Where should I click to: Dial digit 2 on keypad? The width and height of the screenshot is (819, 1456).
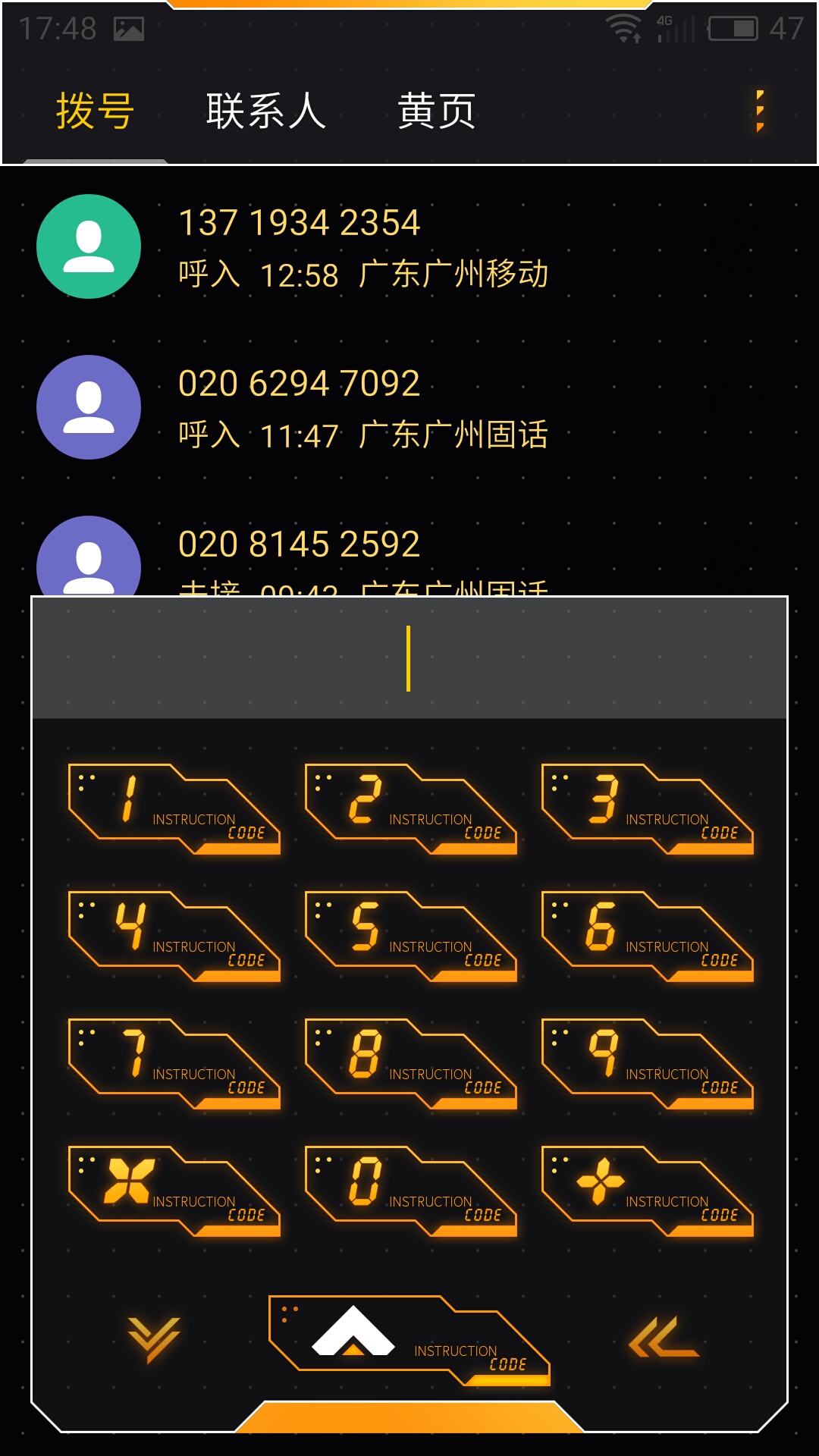[x=411, y=809]
